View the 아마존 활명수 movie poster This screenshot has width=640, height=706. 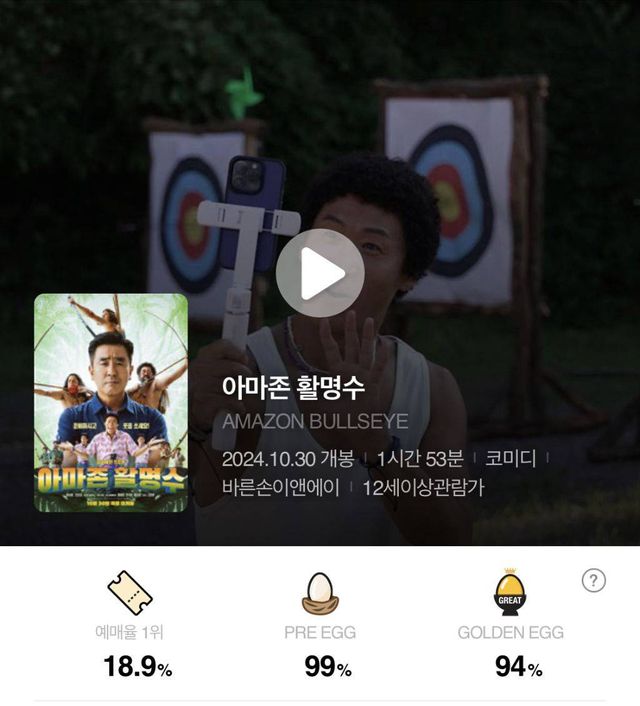click(x=111, y=402)
